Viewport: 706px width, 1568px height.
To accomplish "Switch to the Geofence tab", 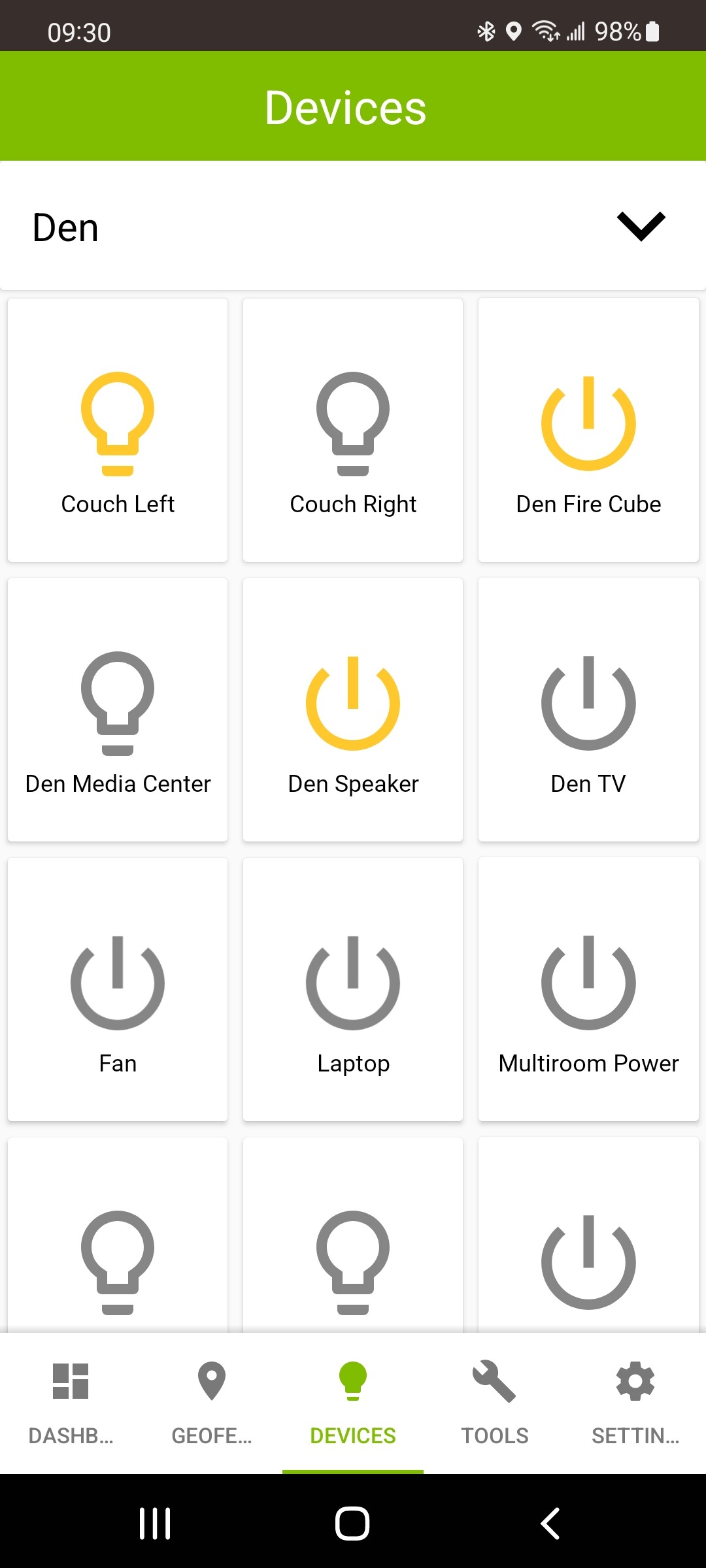I will [212, 1403].
